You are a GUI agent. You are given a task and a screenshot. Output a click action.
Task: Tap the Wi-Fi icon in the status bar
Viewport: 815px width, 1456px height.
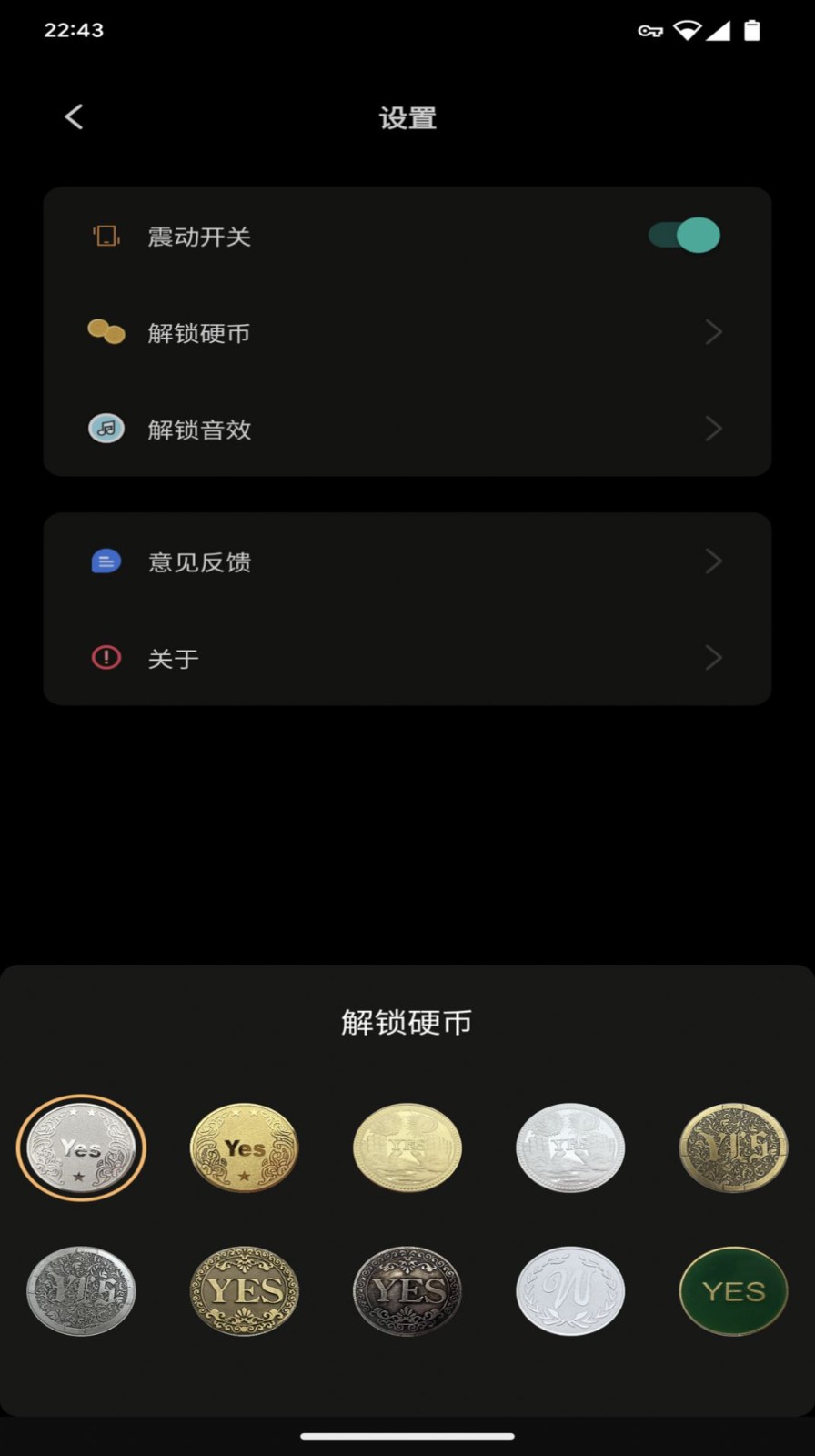(x=688, y=28)
